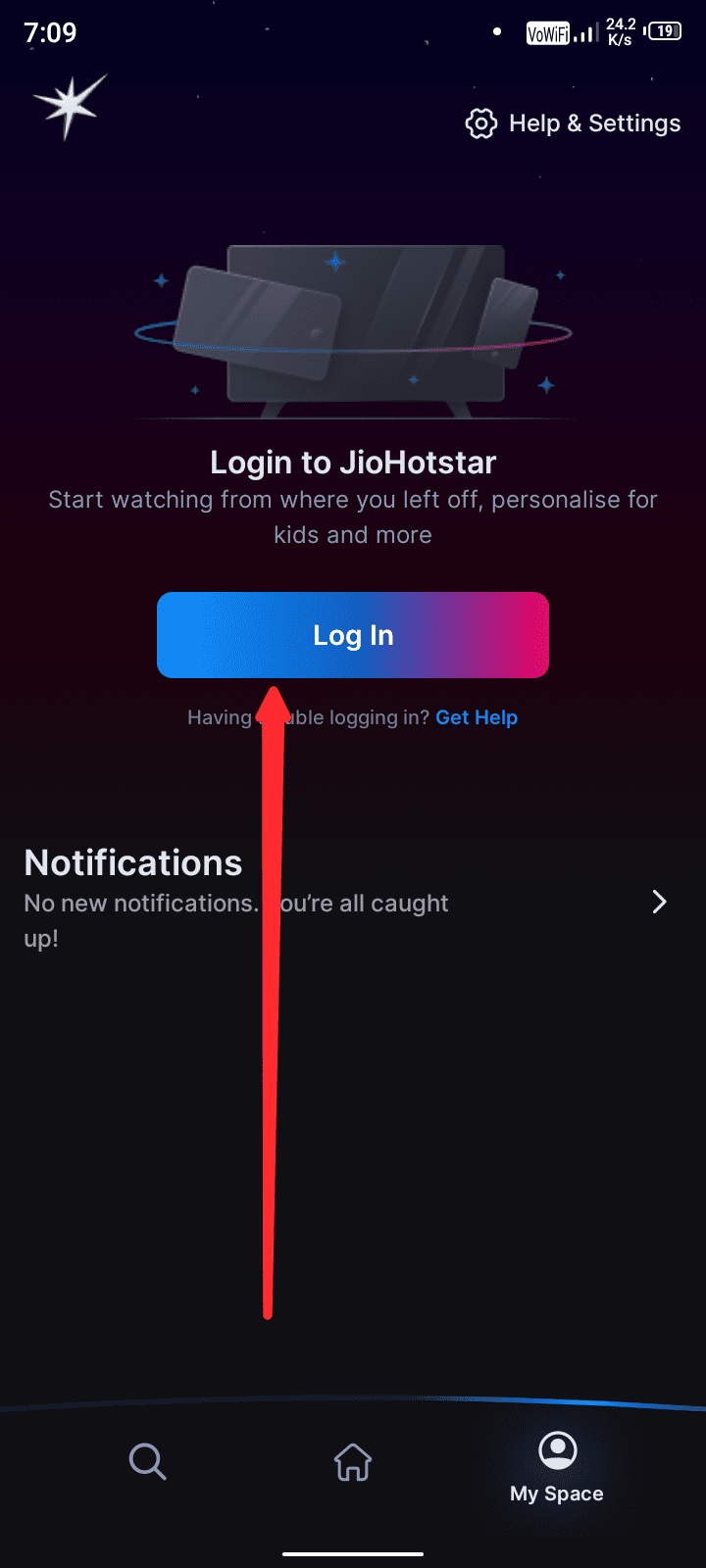Viewport: 706px width, 1568px height.
Task: Go to the Home tab
Action: click(x=353, y=1462)
